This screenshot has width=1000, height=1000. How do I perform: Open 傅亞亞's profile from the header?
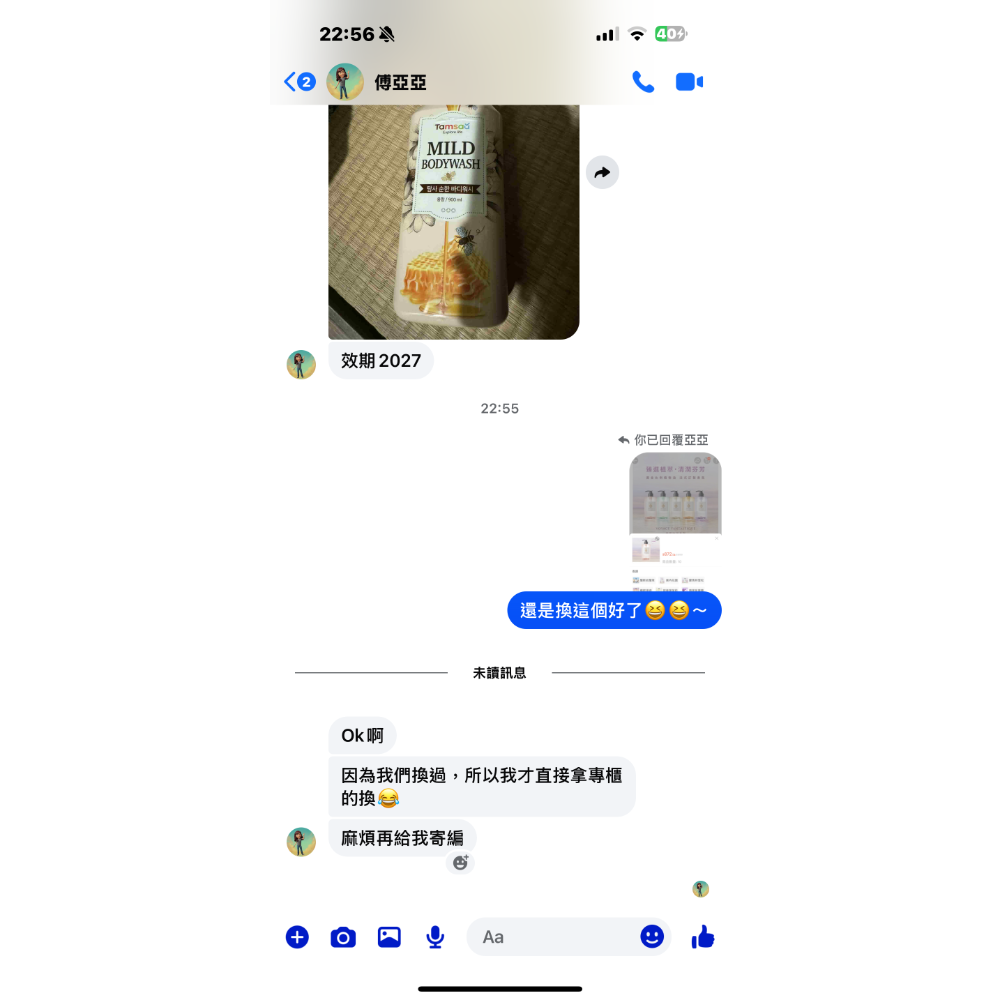tap(400, 83)
